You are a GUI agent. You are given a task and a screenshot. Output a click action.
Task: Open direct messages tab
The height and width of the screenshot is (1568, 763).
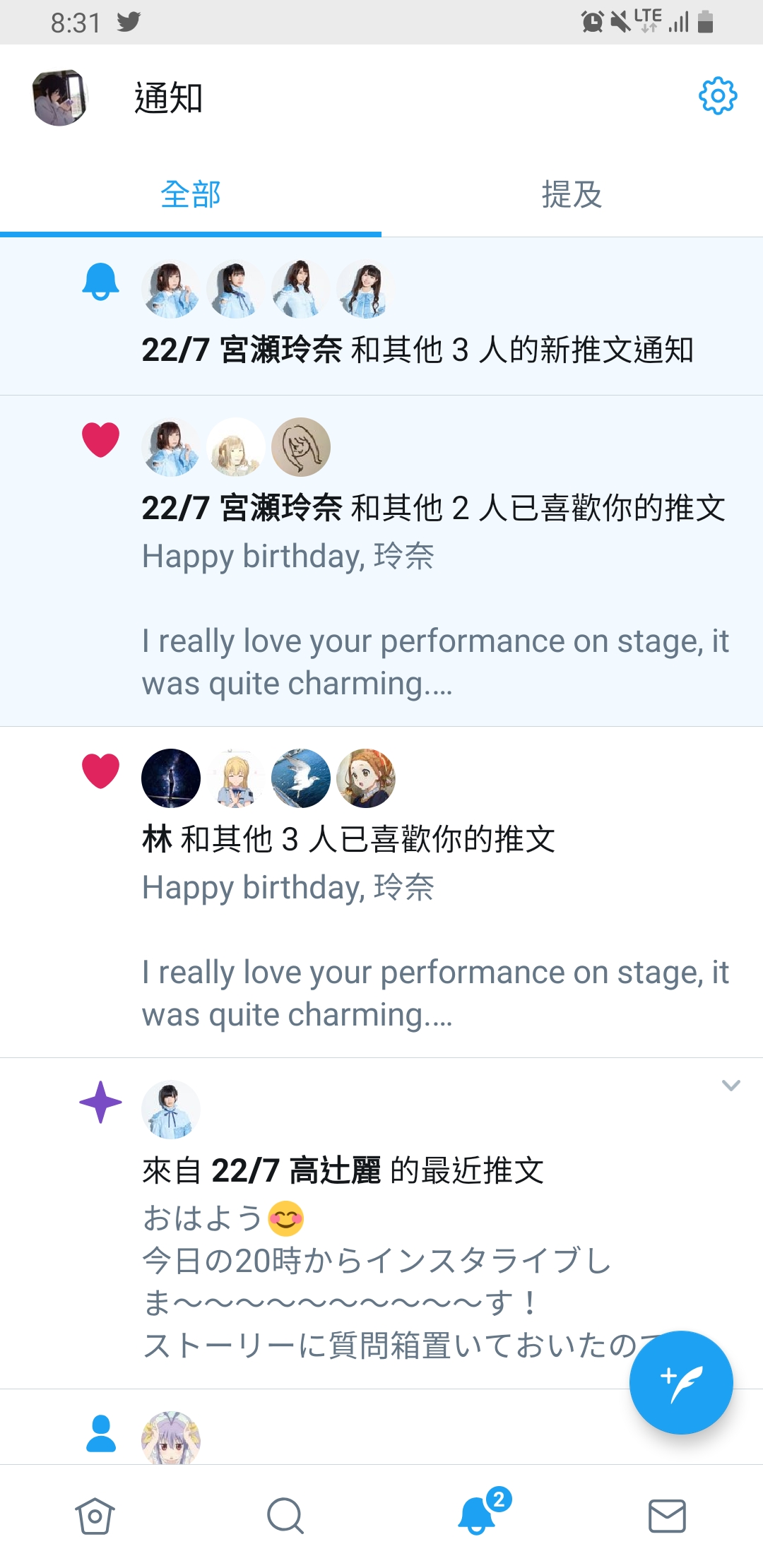(x=667, y=1516)
